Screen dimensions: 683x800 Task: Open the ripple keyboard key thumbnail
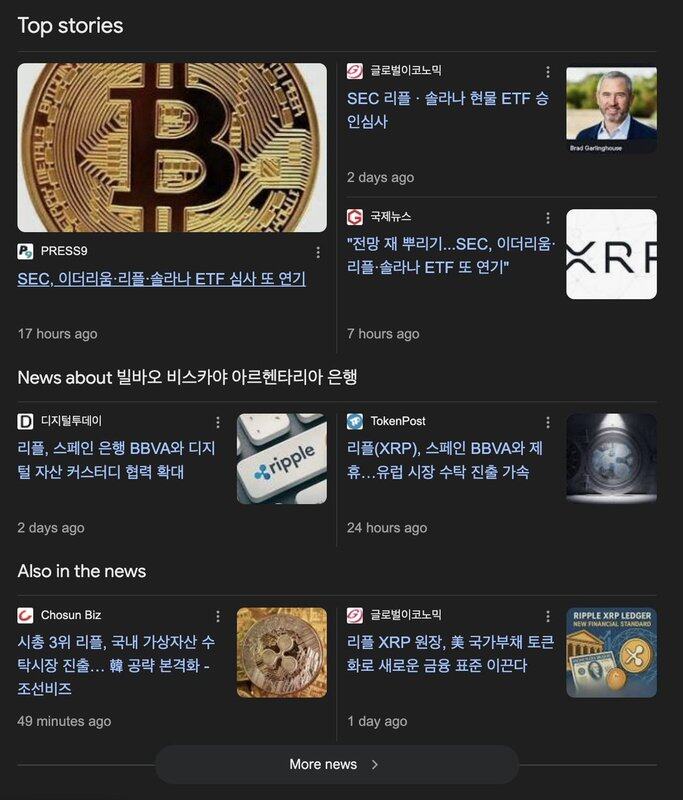(x=281, y=459)
